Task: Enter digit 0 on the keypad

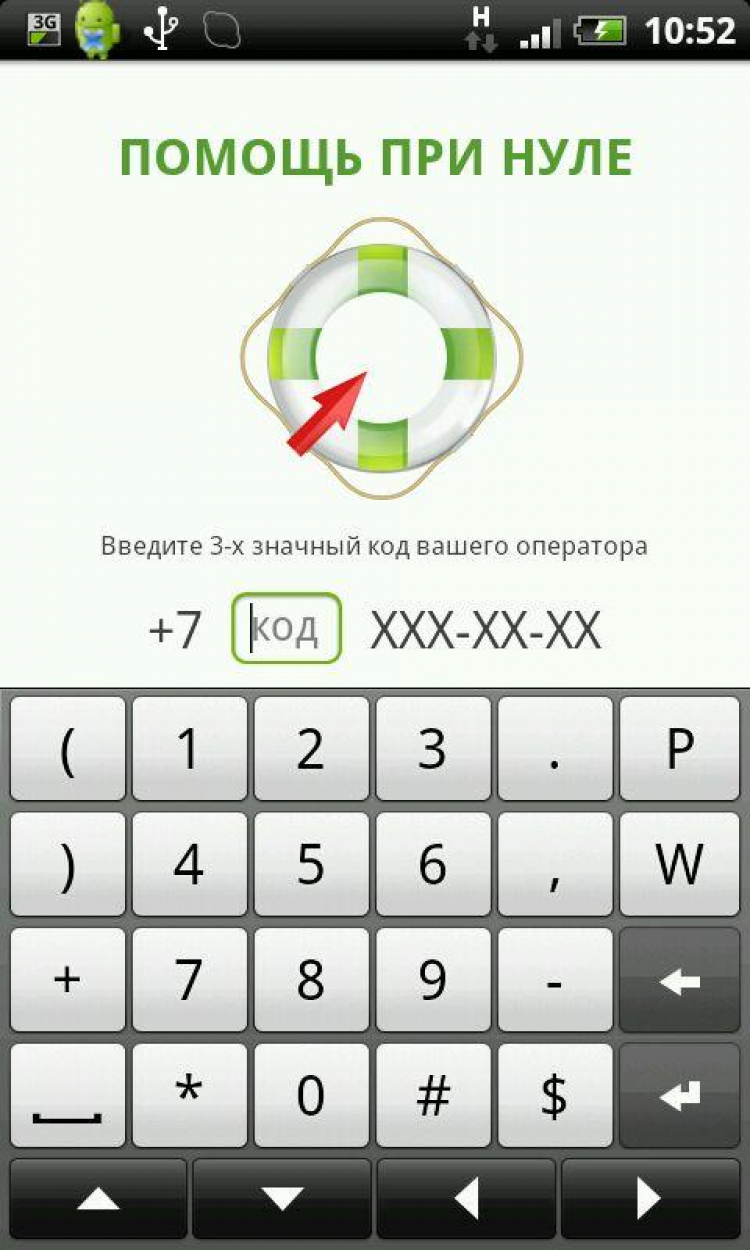Action: pos(310,1096)
